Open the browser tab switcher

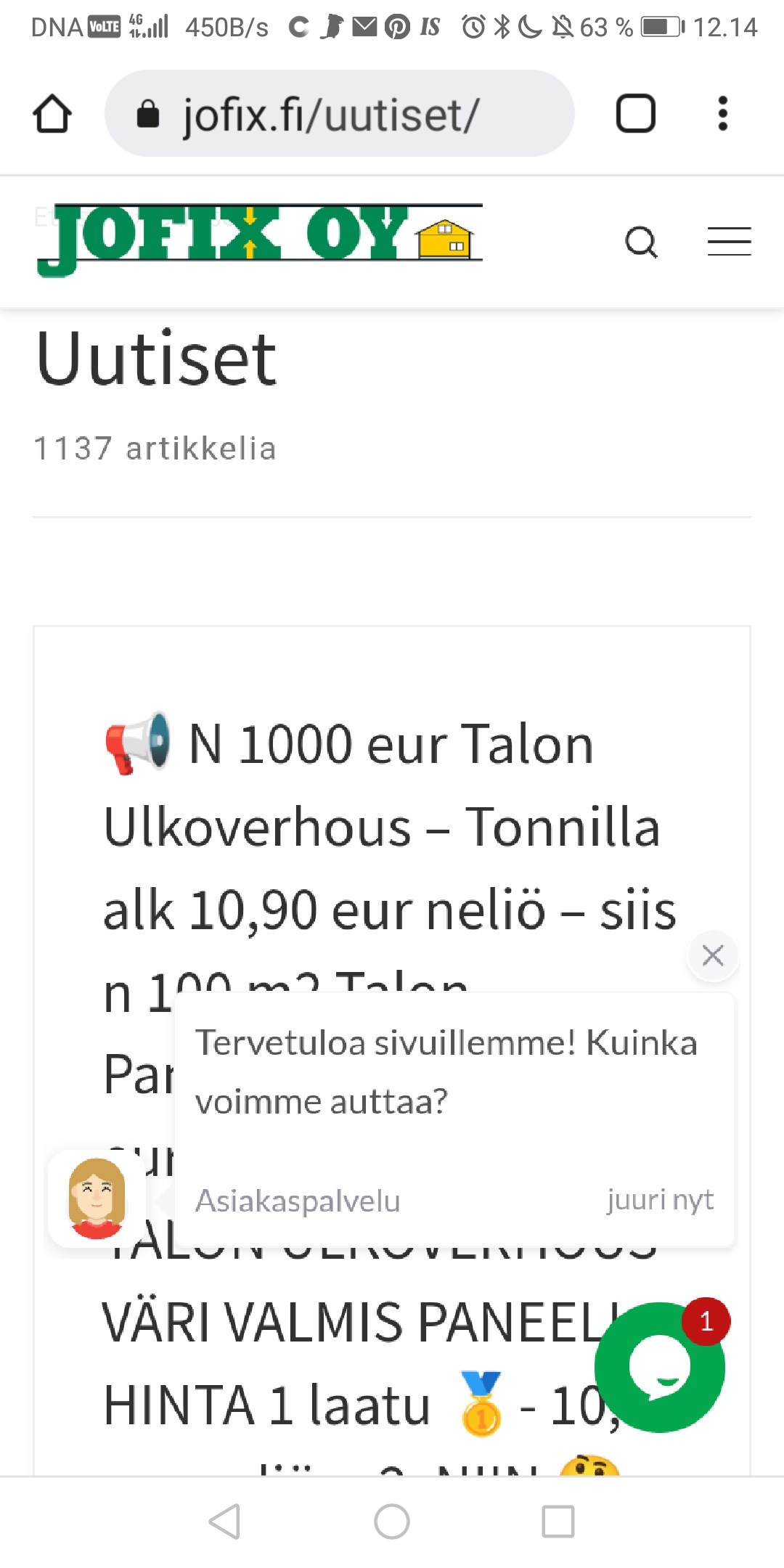coord(635,114)
